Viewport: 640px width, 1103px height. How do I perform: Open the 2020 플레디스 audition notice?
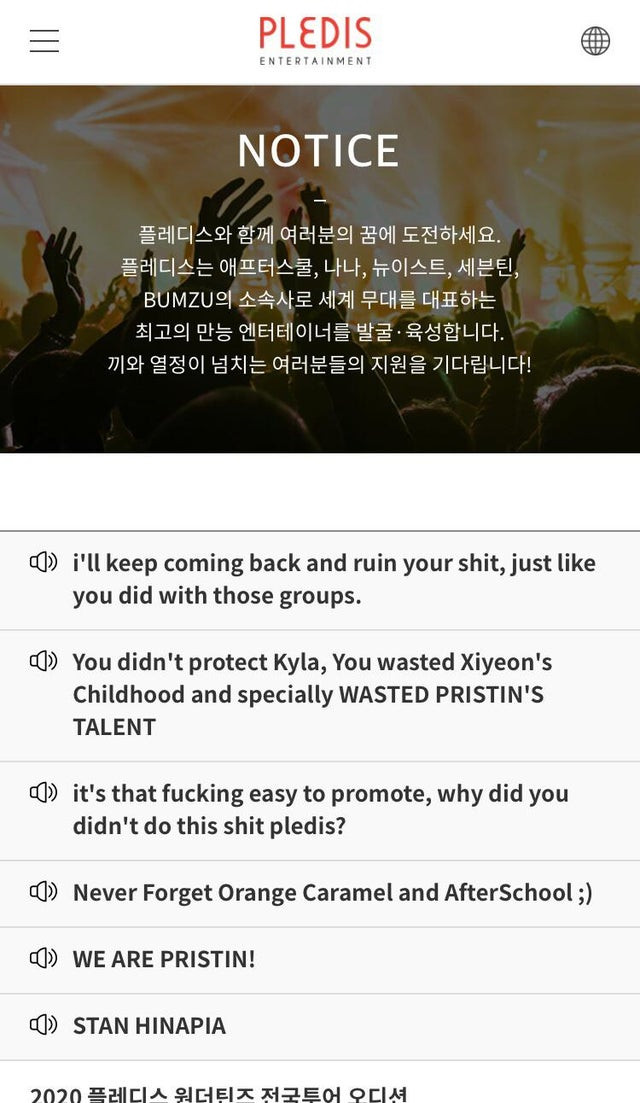pos(218,1092)
